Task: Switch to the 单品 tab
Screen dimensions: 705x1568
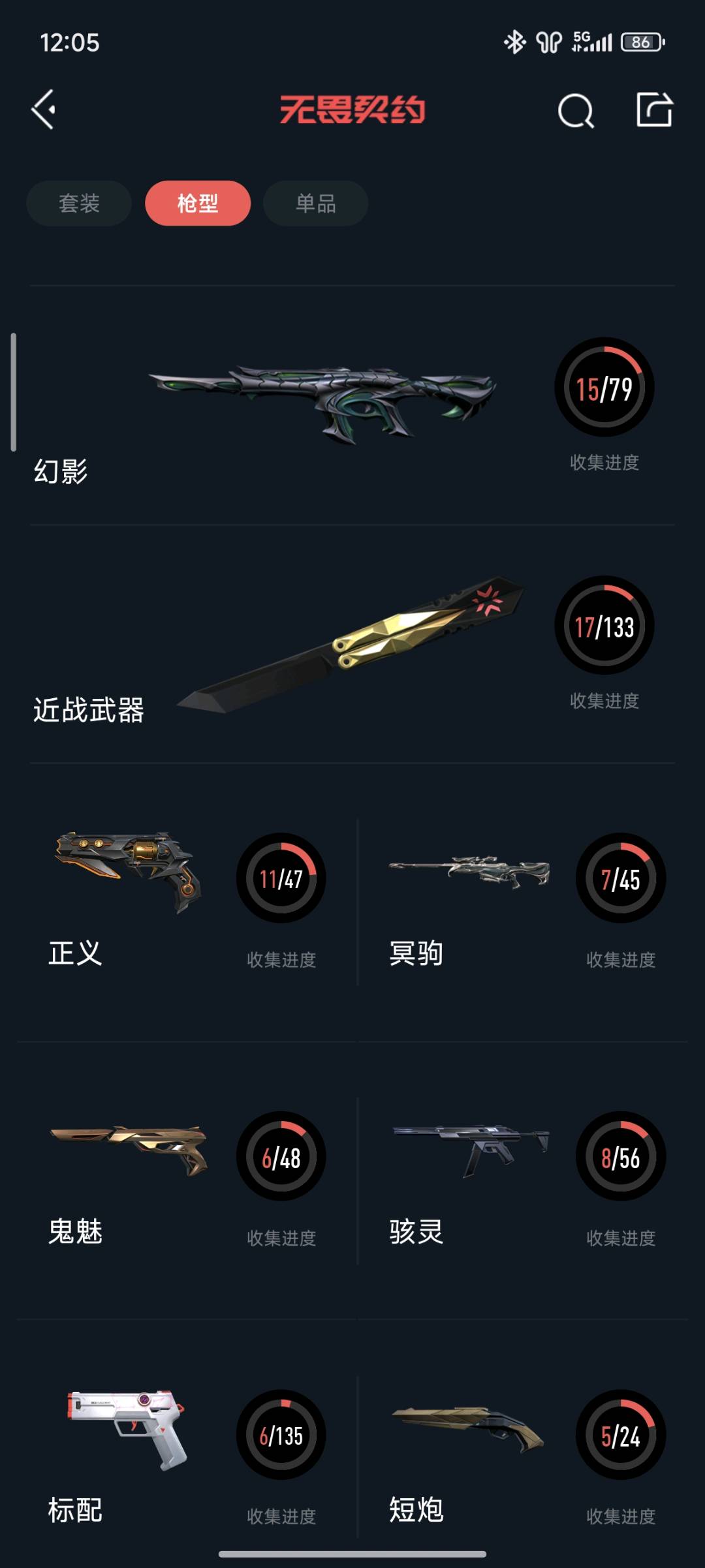Action: pyautogui.click(x=316, y=204)
